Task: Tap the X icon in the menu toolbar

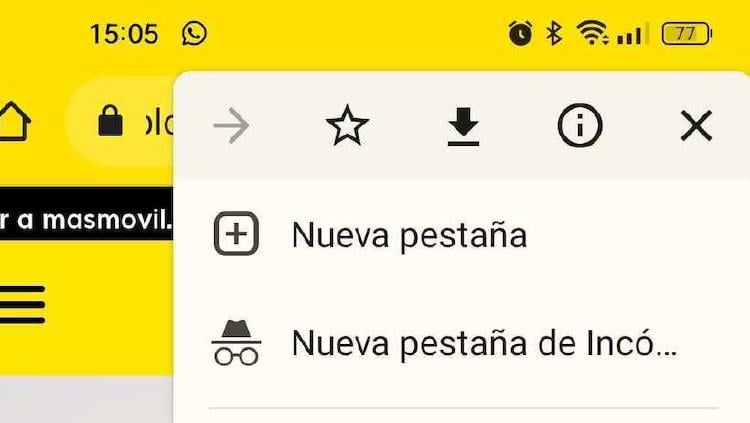Action: (x=695, y=127)
